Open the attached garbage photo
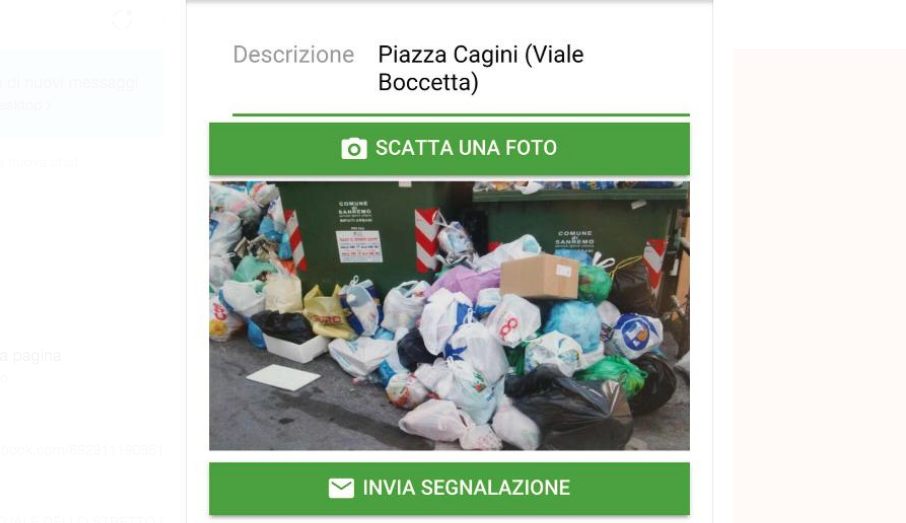 pyautogui.click(x=449, y=315)
